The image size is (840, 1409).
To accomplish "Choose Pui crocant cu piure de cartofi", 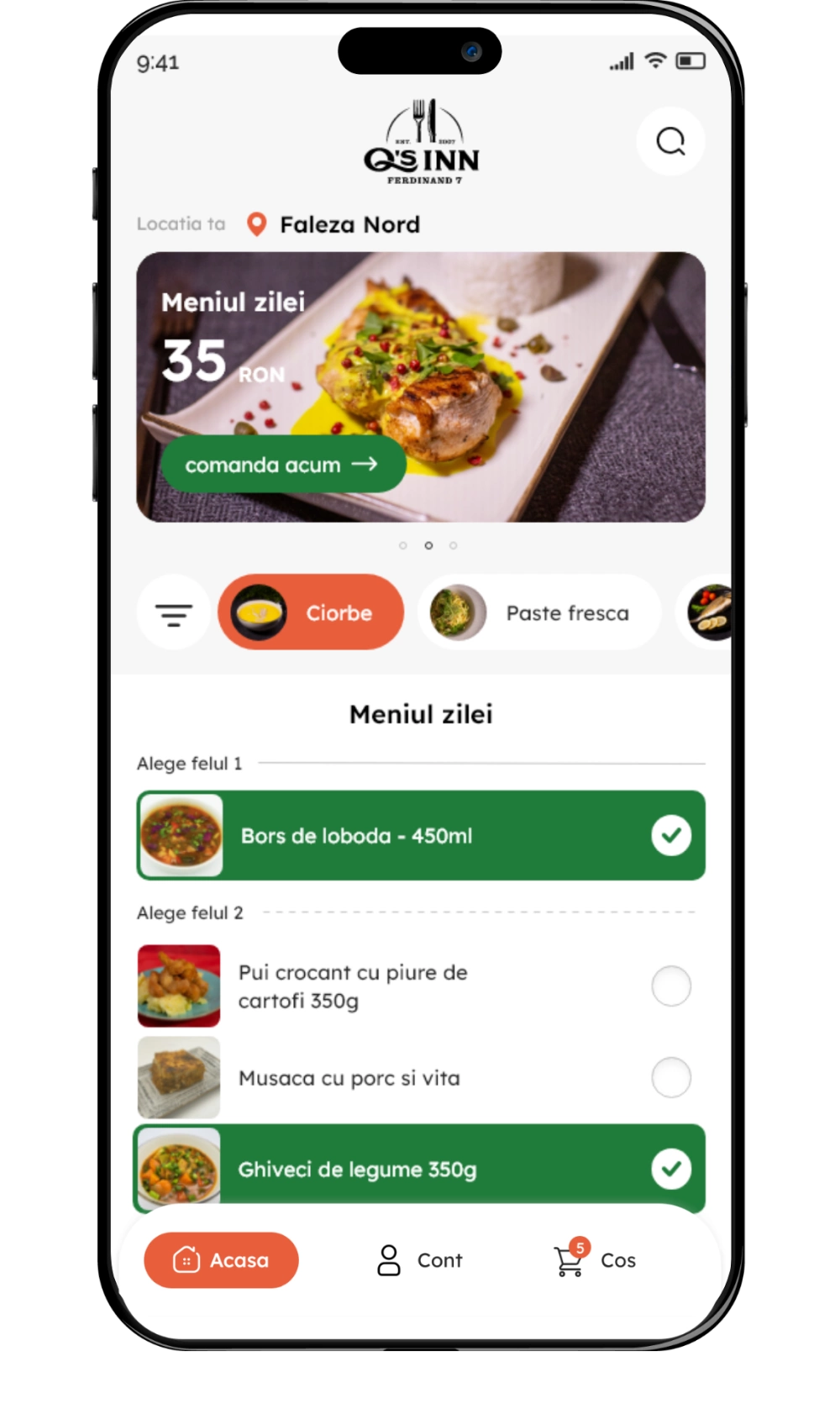I will (671, 986).
